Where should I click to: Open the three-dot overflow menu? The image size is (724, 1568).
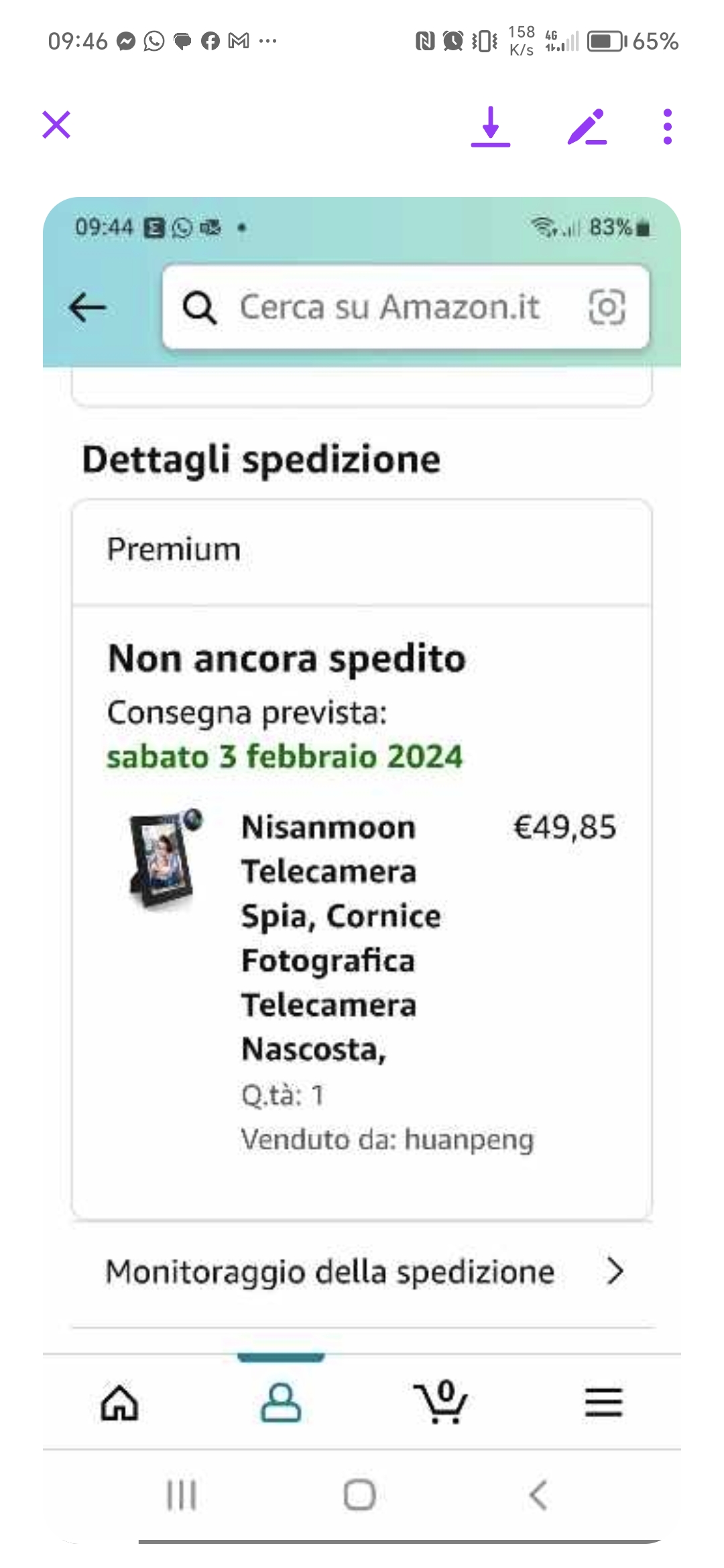tap(667, 126)
